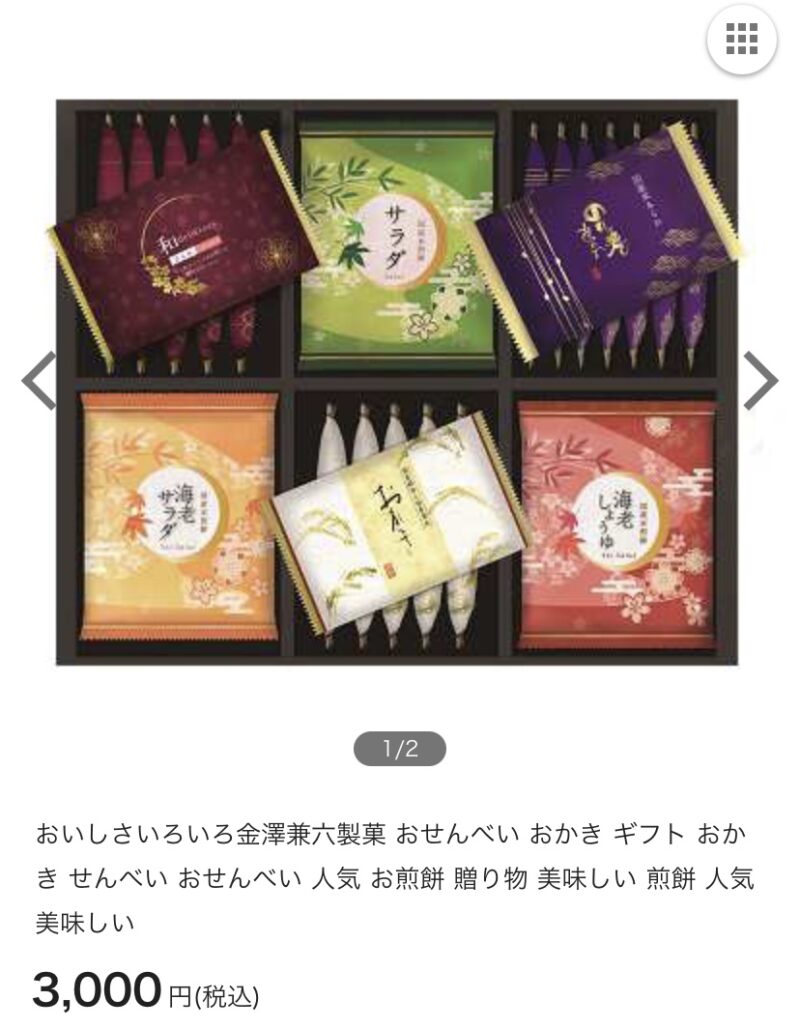Screen dimensions: 800x1028
Task: Open the image grid view button
Action: click(x=741, y=41)
